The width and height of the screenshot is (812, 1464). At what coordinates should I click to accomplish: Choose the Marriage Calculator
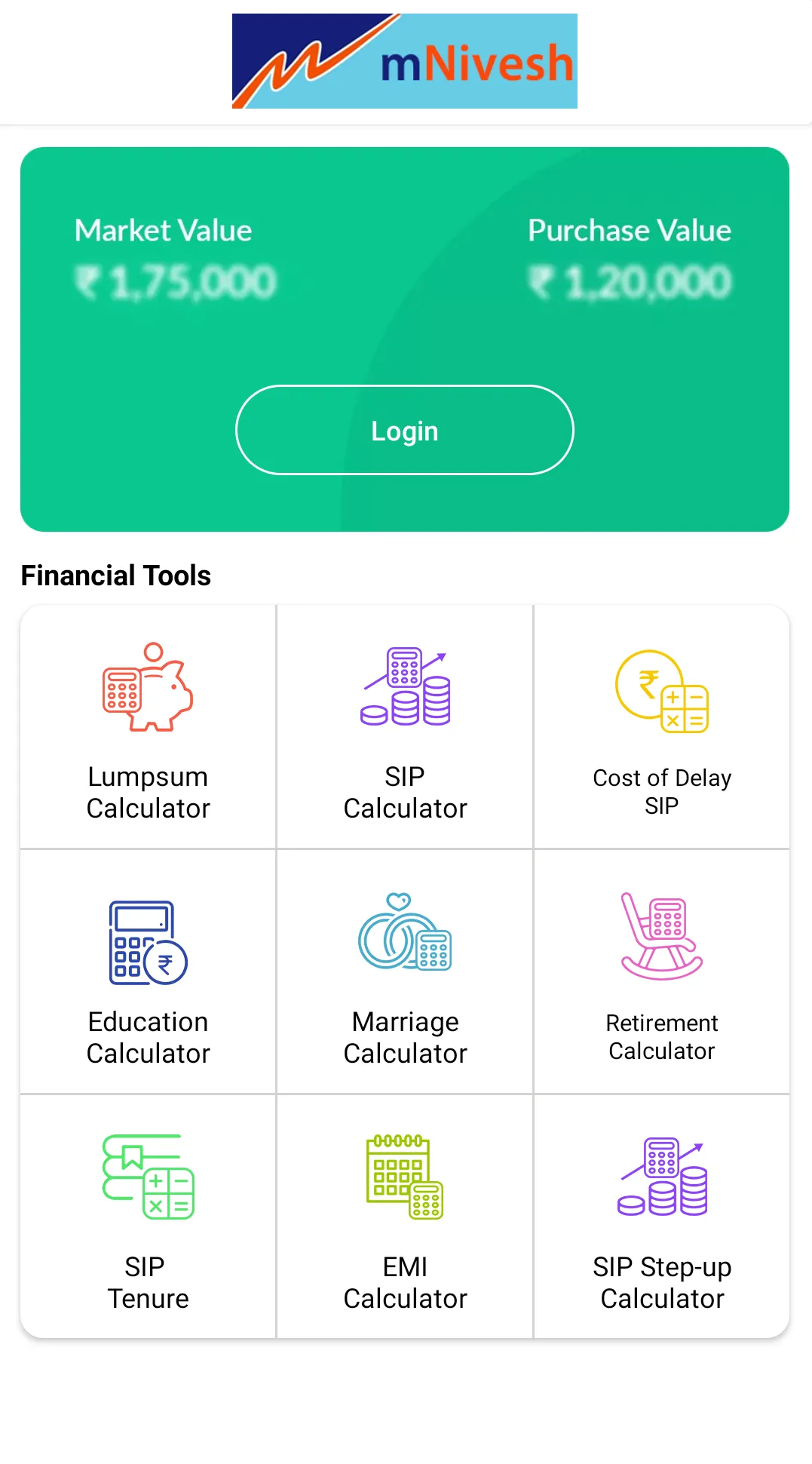(x=405, y=972)
